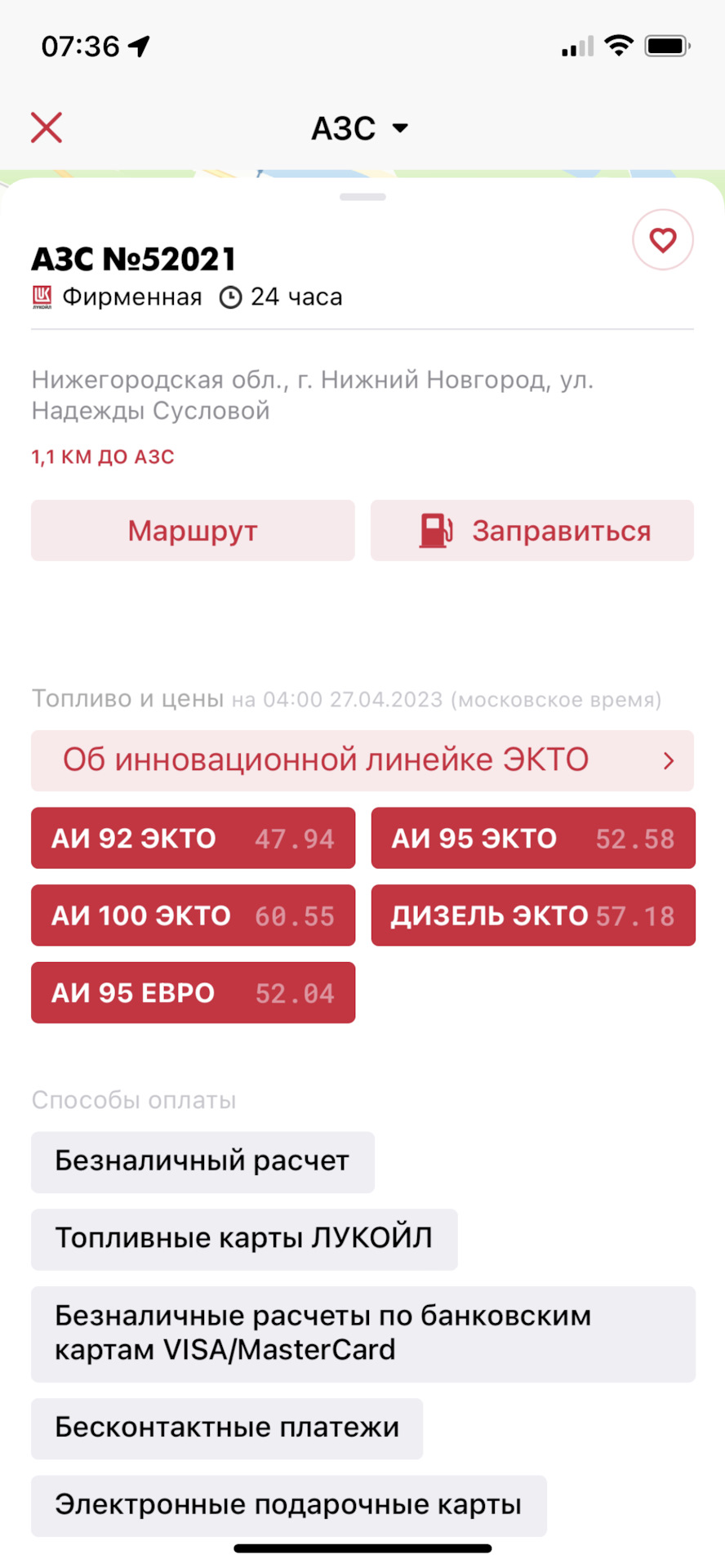Close the АЗС details screen
The image size is (725, 1568).
(47, 128)
